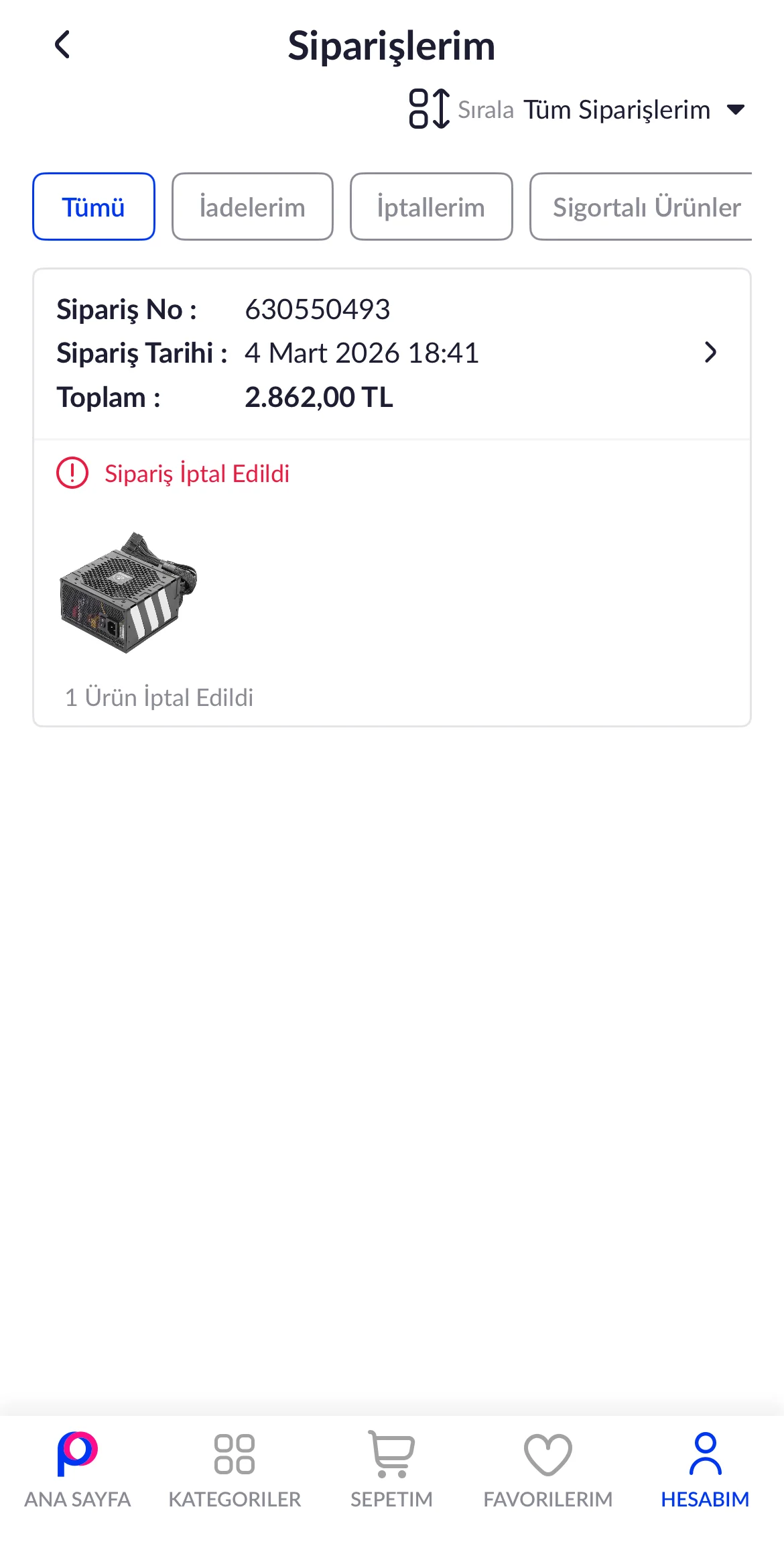Select the Tümü filter chip

coord(94,207)
